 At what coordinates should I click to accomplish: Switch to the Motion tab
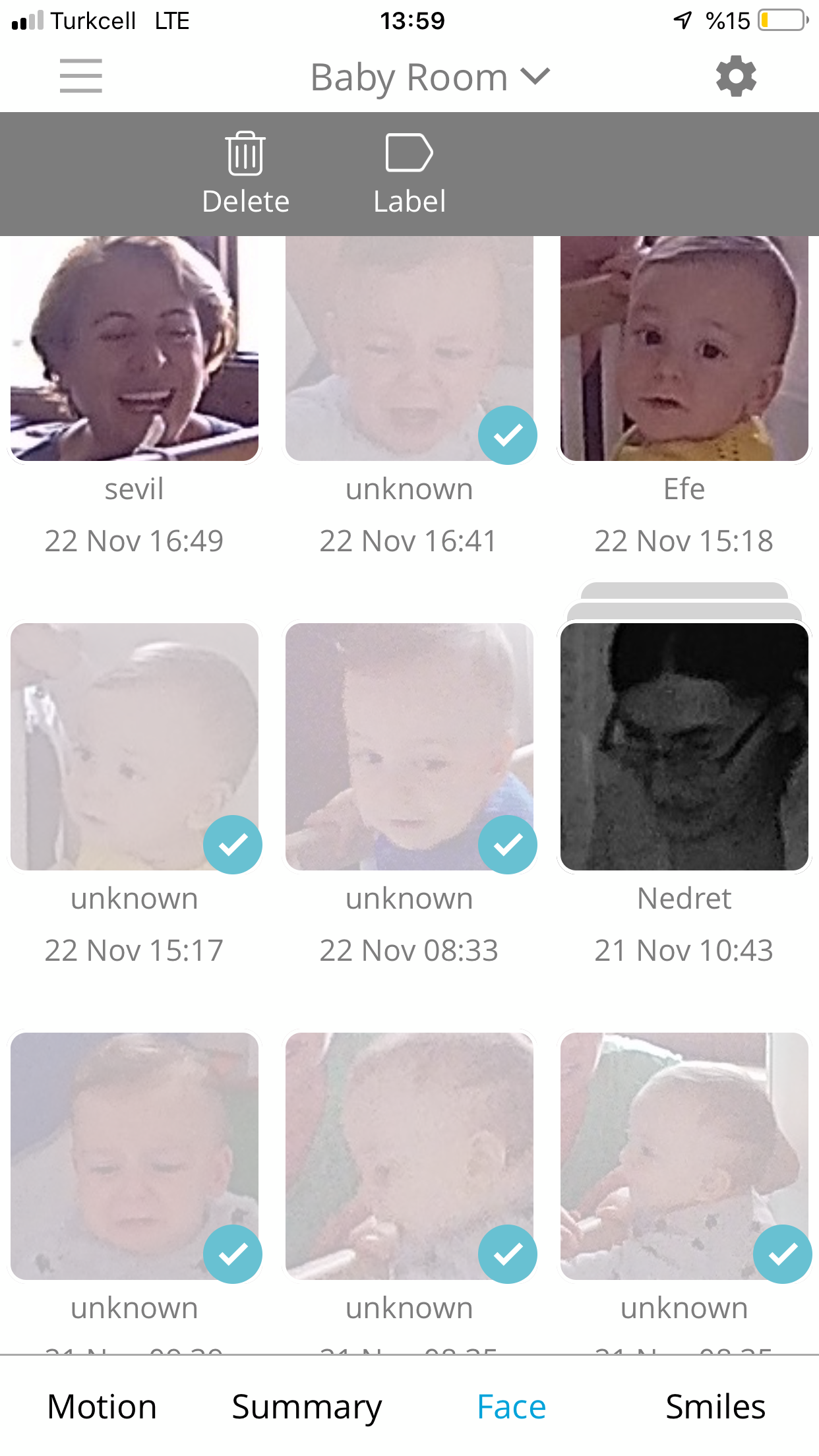tap(102, 1407)
